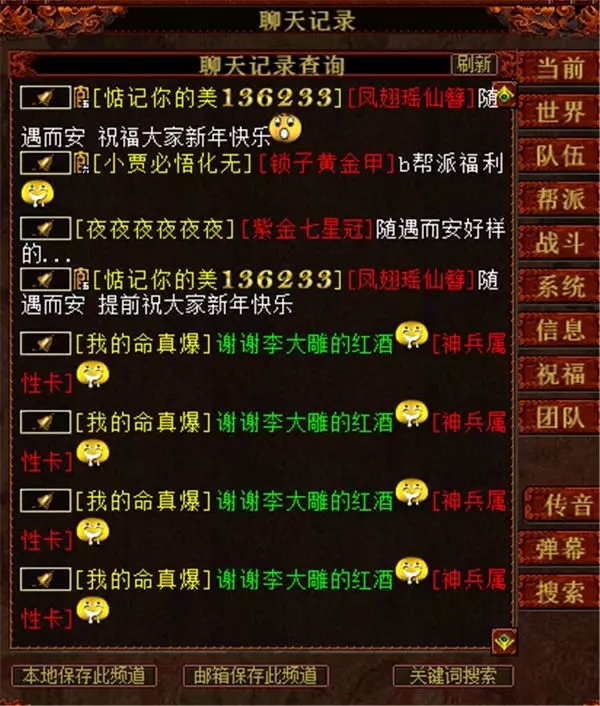This screenshot has height=706, width=600.
Task: Switch to the 祝福 tab
Action: click(560, 373)
